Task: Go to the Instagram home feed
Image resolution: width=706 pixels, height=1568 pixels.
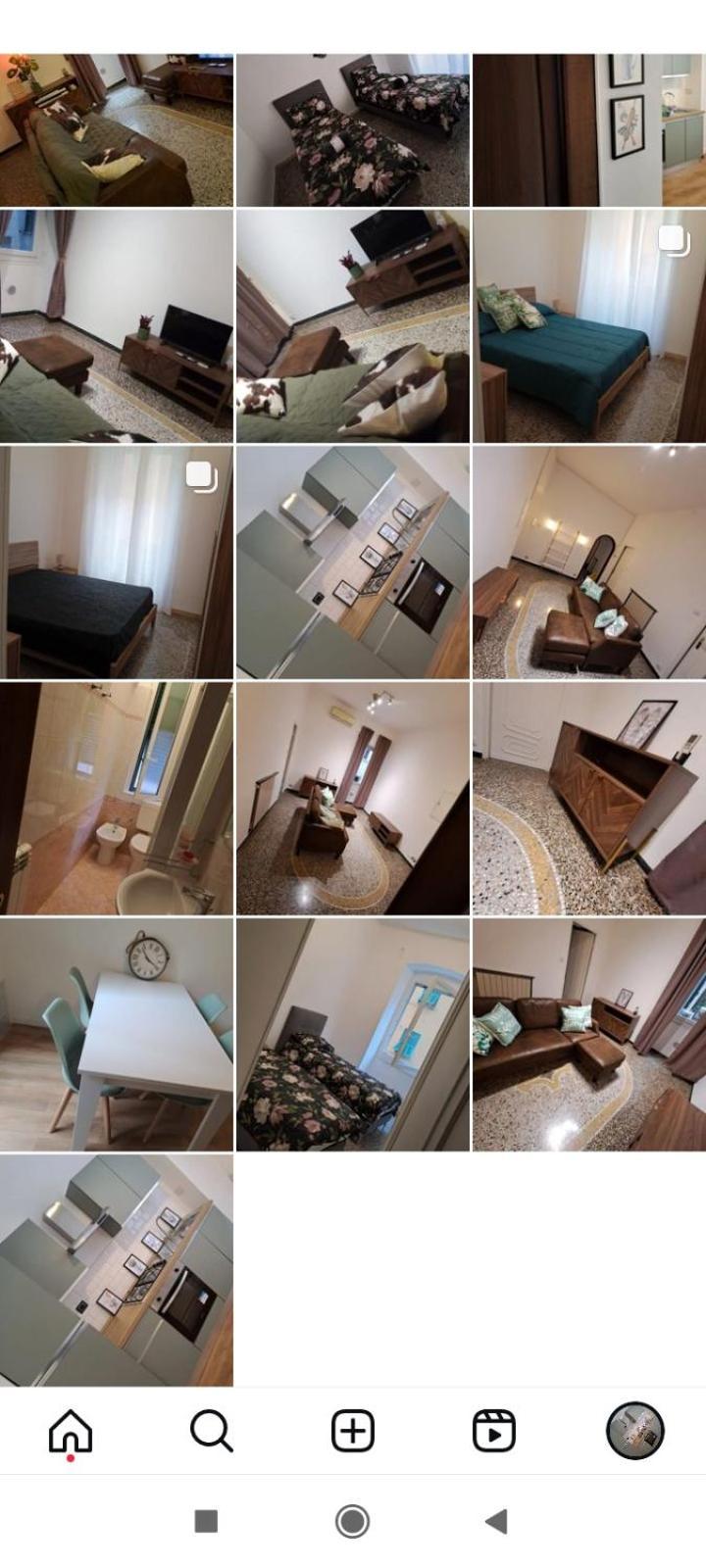Action: click(71, 1431)
